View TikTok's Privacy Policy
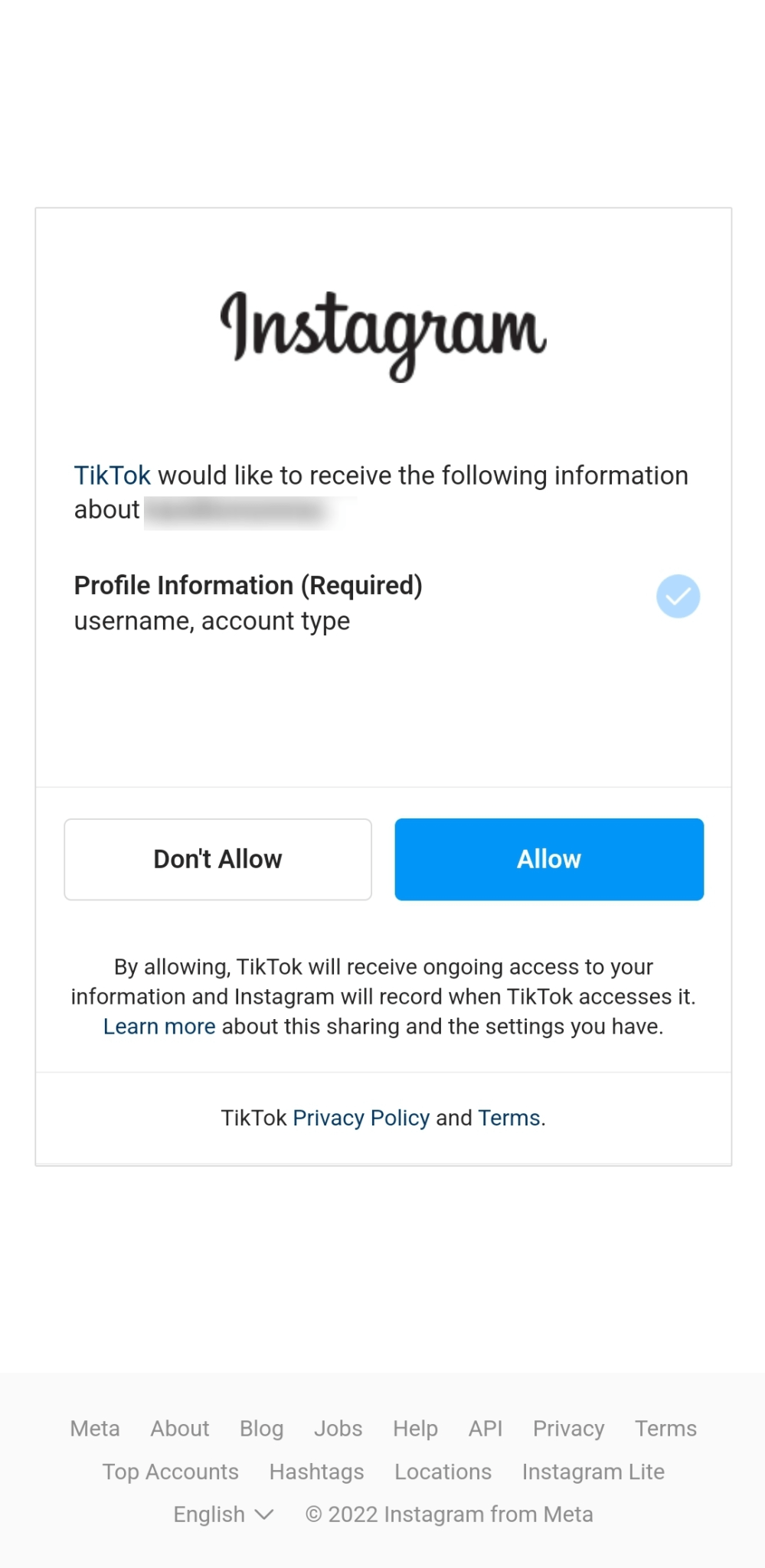 point(360,1117)
